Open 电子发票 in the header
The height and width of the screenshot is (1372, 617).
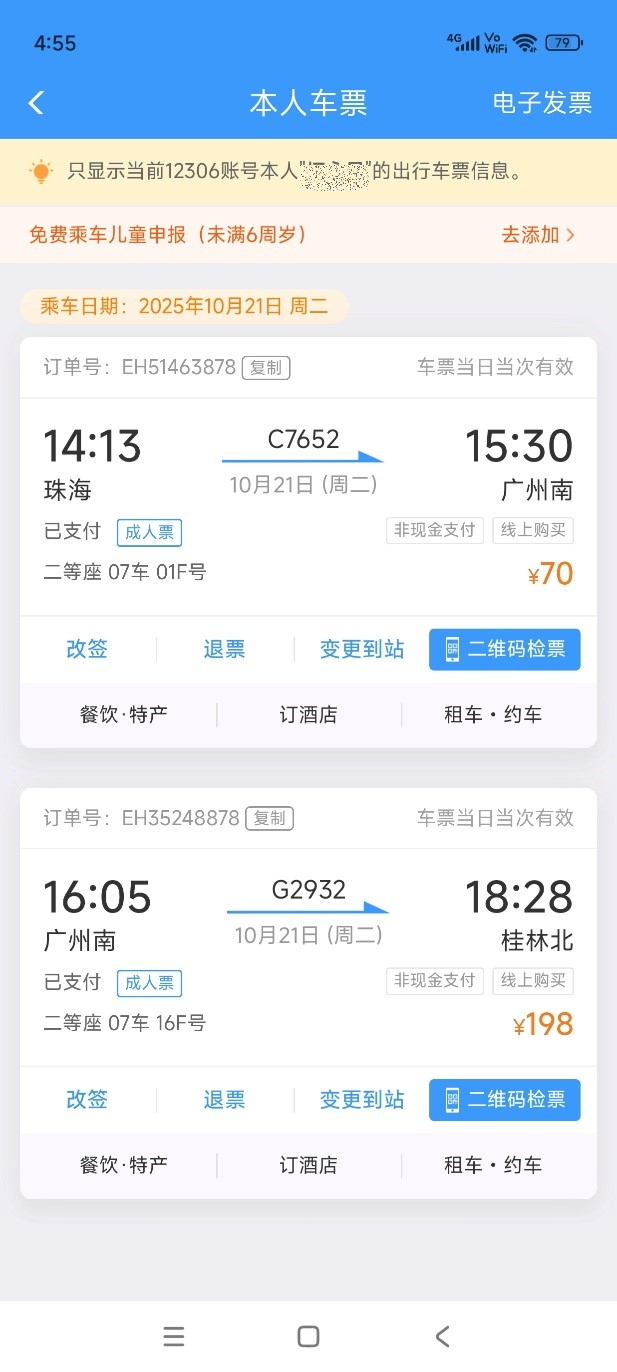pos(542,102)
